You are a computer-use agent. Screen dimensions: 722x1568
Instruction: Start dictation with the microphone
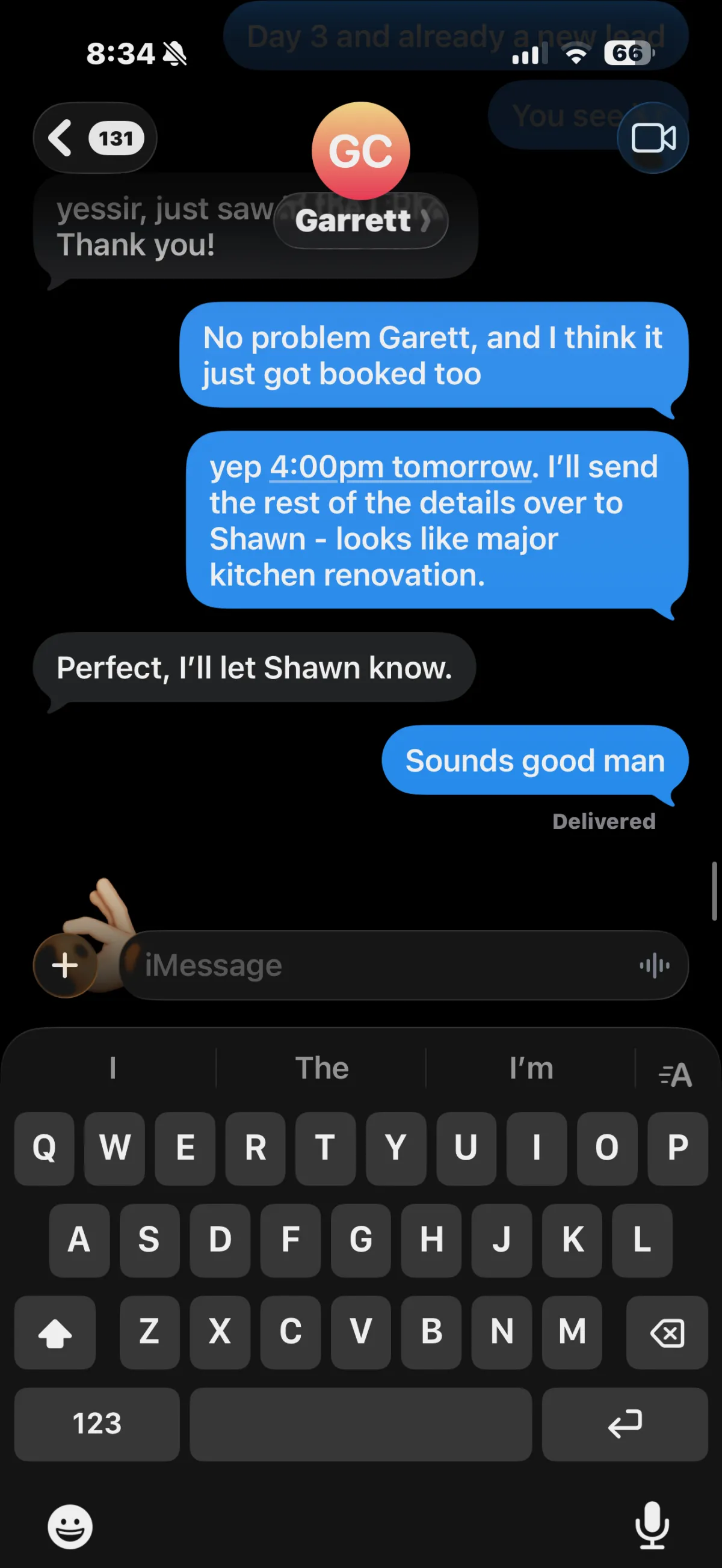point(652,1525)
